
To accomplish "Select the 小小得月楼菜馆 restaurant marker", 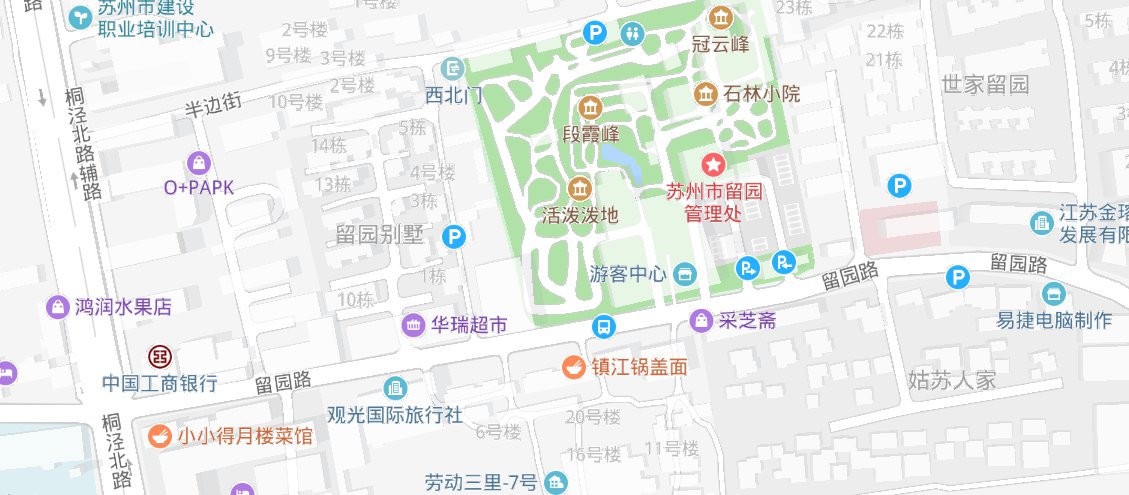I will pos(159,436).
